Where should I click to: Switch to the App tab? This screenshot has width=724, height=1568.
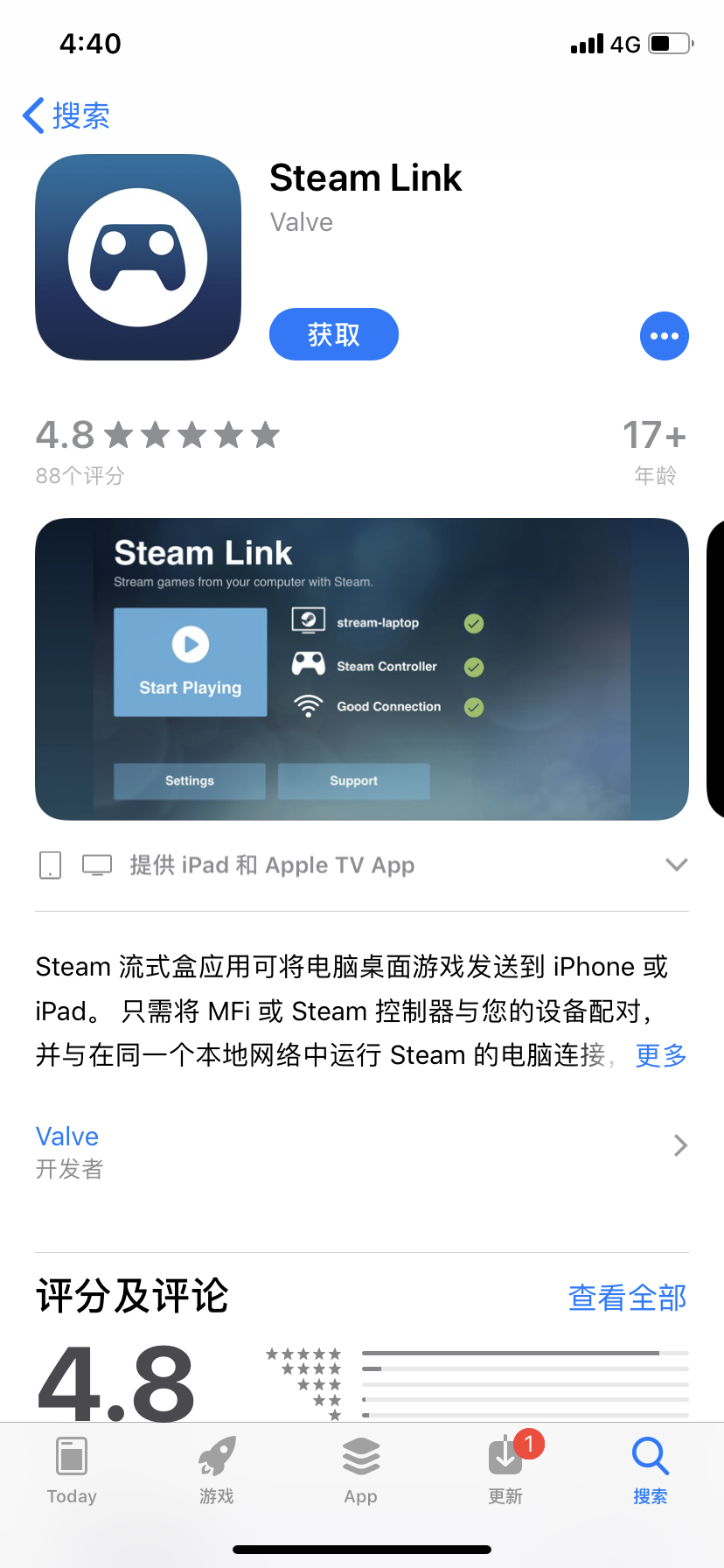[360, 1470]
